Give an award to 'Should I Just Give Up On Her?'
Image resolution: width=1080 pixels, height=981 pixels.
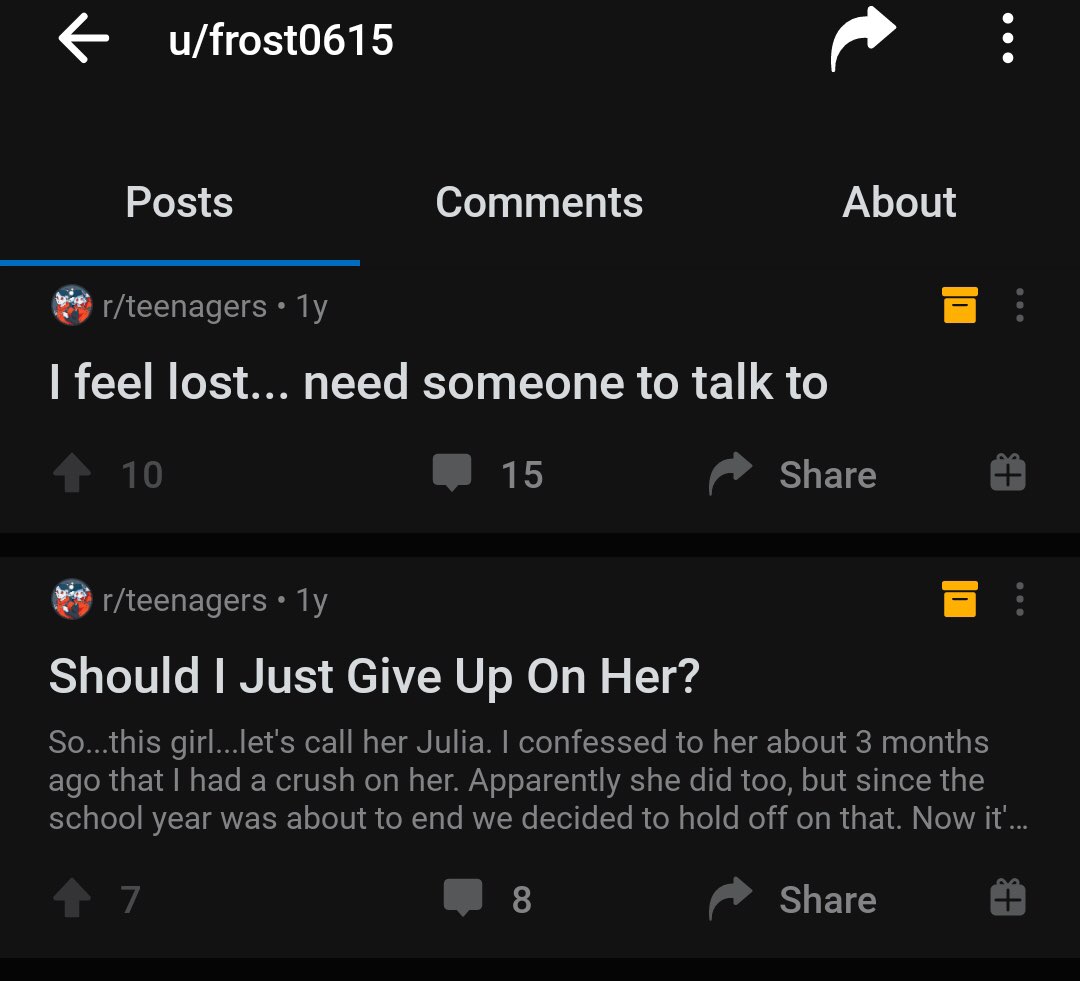pos(1007,898)
